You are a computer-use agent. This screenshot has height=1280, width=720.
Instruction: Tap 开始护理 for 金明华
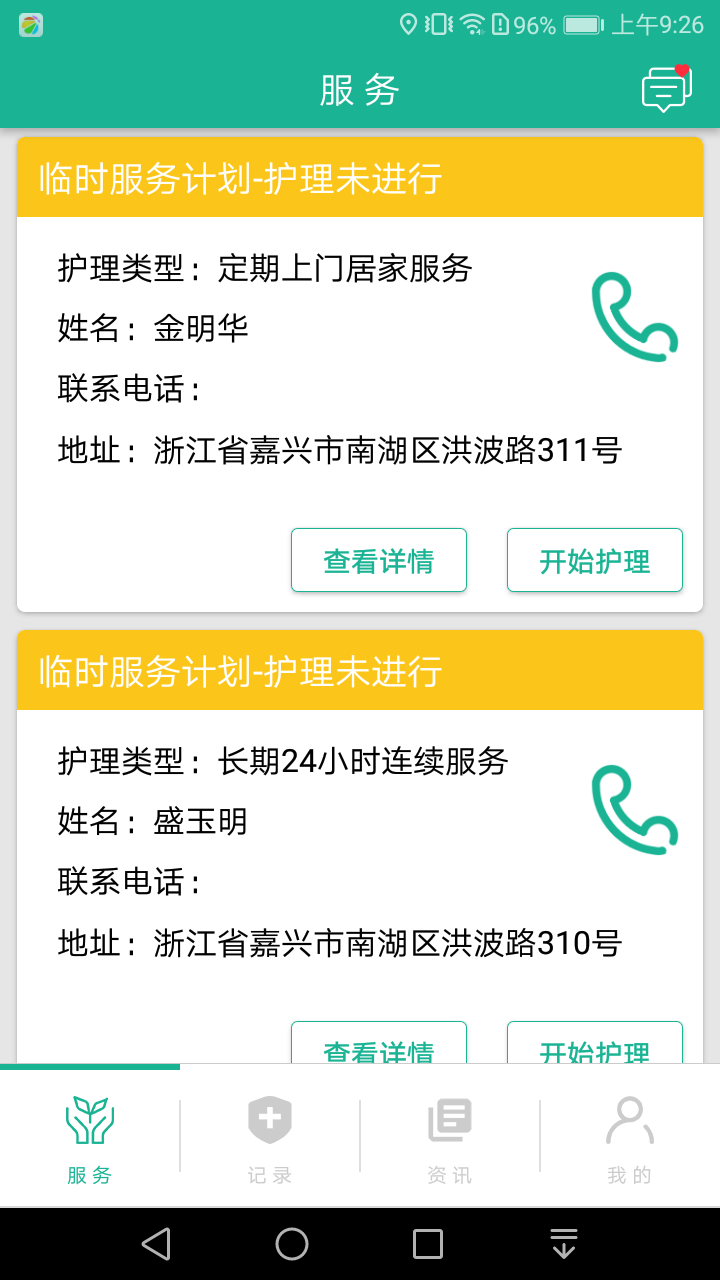coord(594,560)
